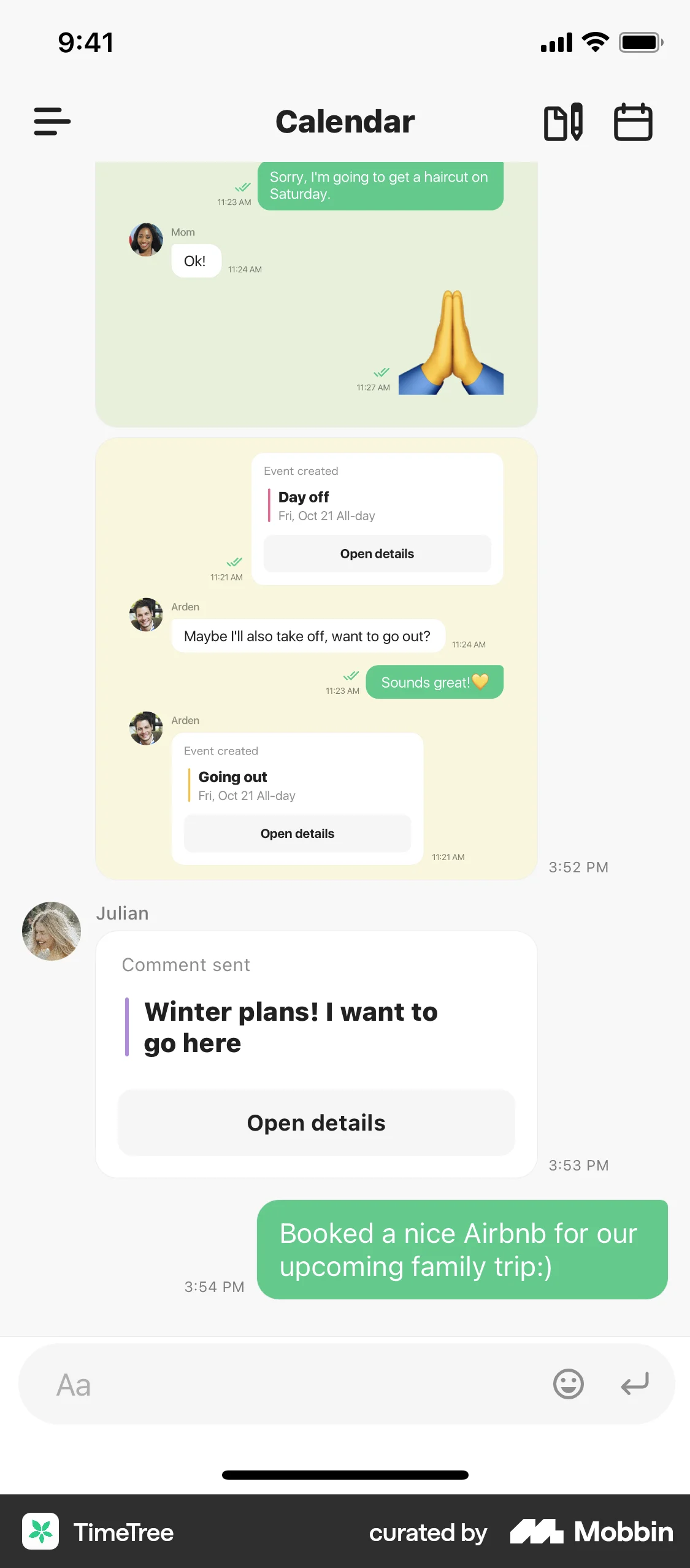Screen dimensions: 690x1568
Task: Open the emoji picker
Action: 567,1385
